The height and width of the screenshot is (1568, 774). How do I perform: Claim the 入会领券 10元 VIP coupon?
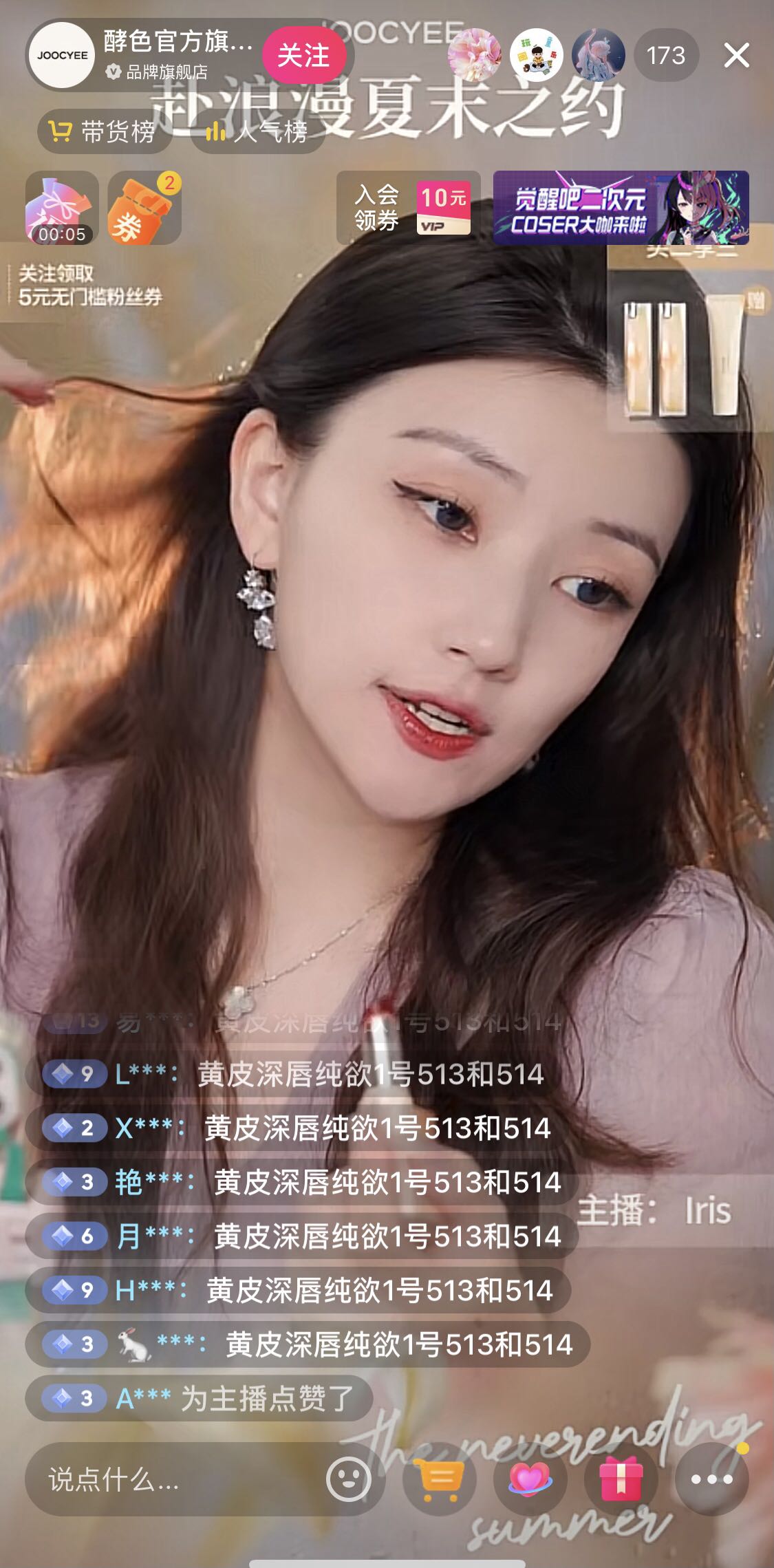tap(409, 208)
